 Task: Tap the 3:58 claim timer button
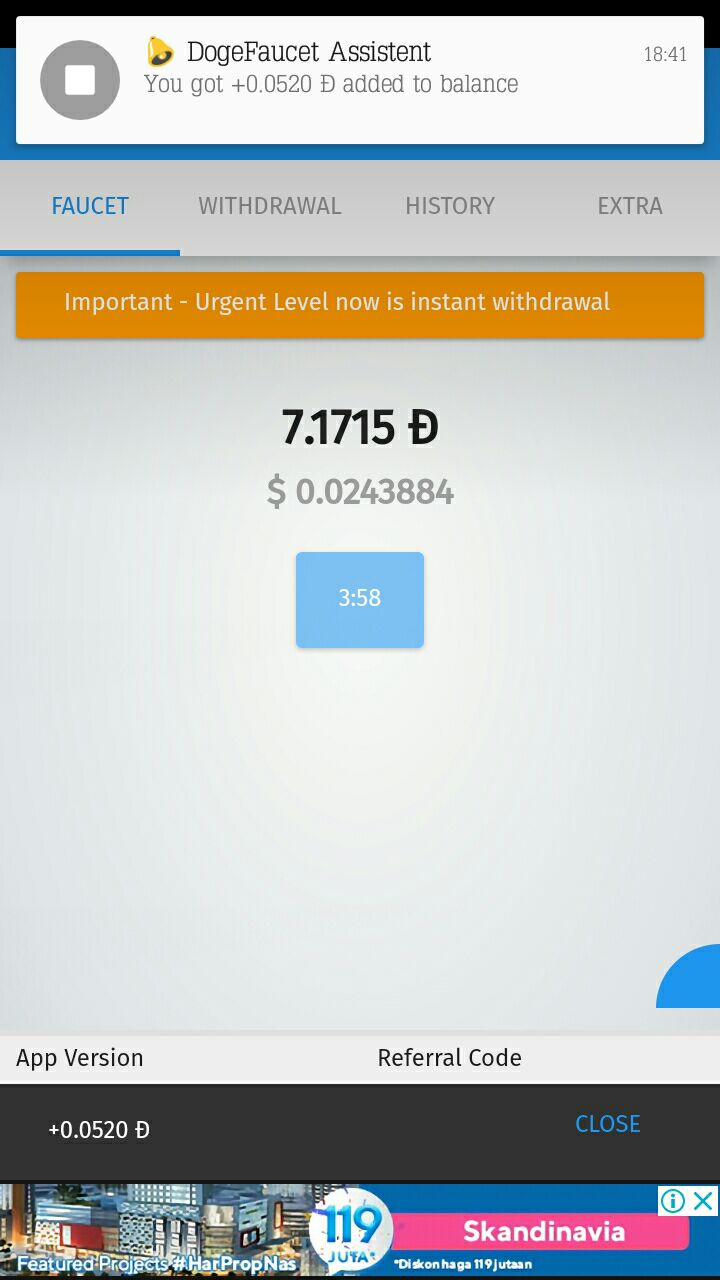point(360,599)
